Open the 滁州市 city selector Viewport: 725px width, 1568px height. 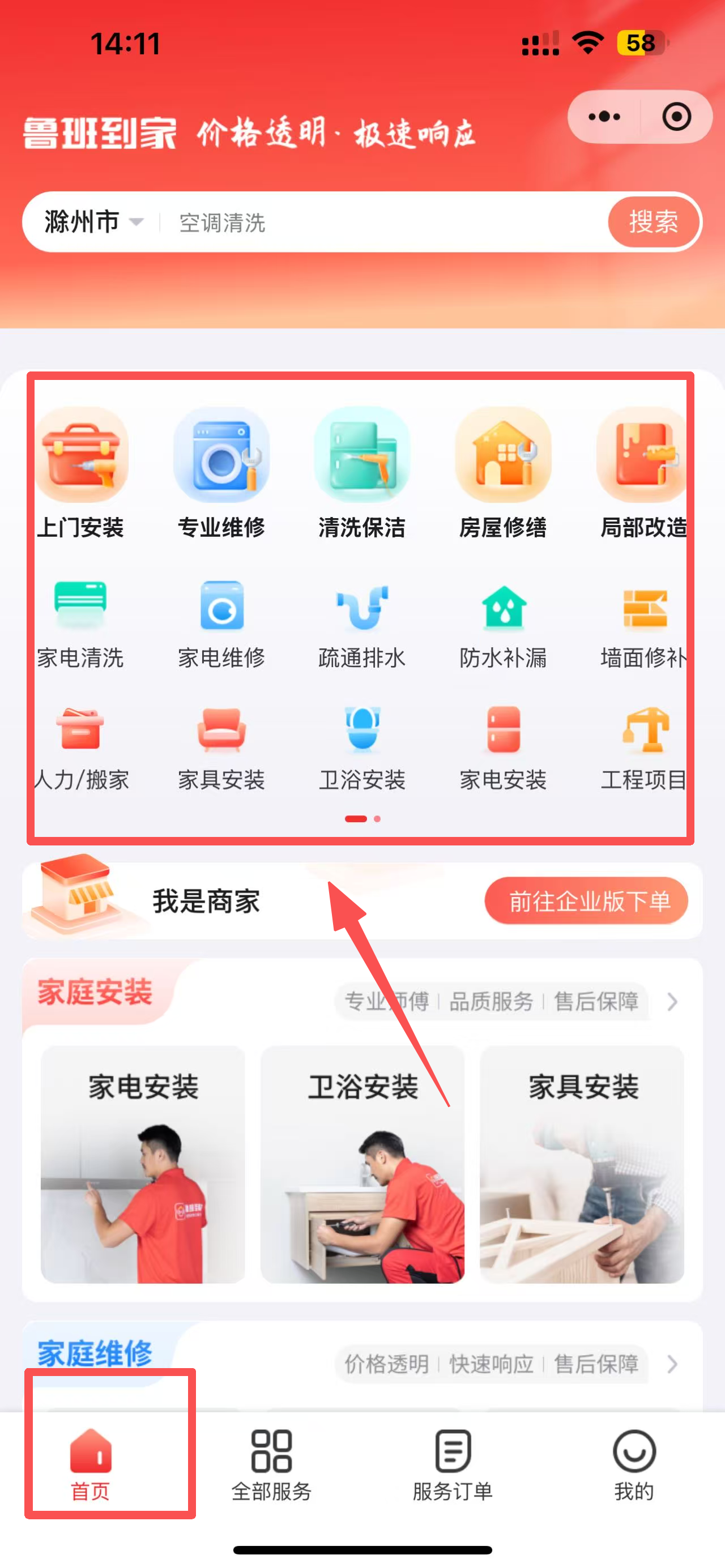pos(92,222)
